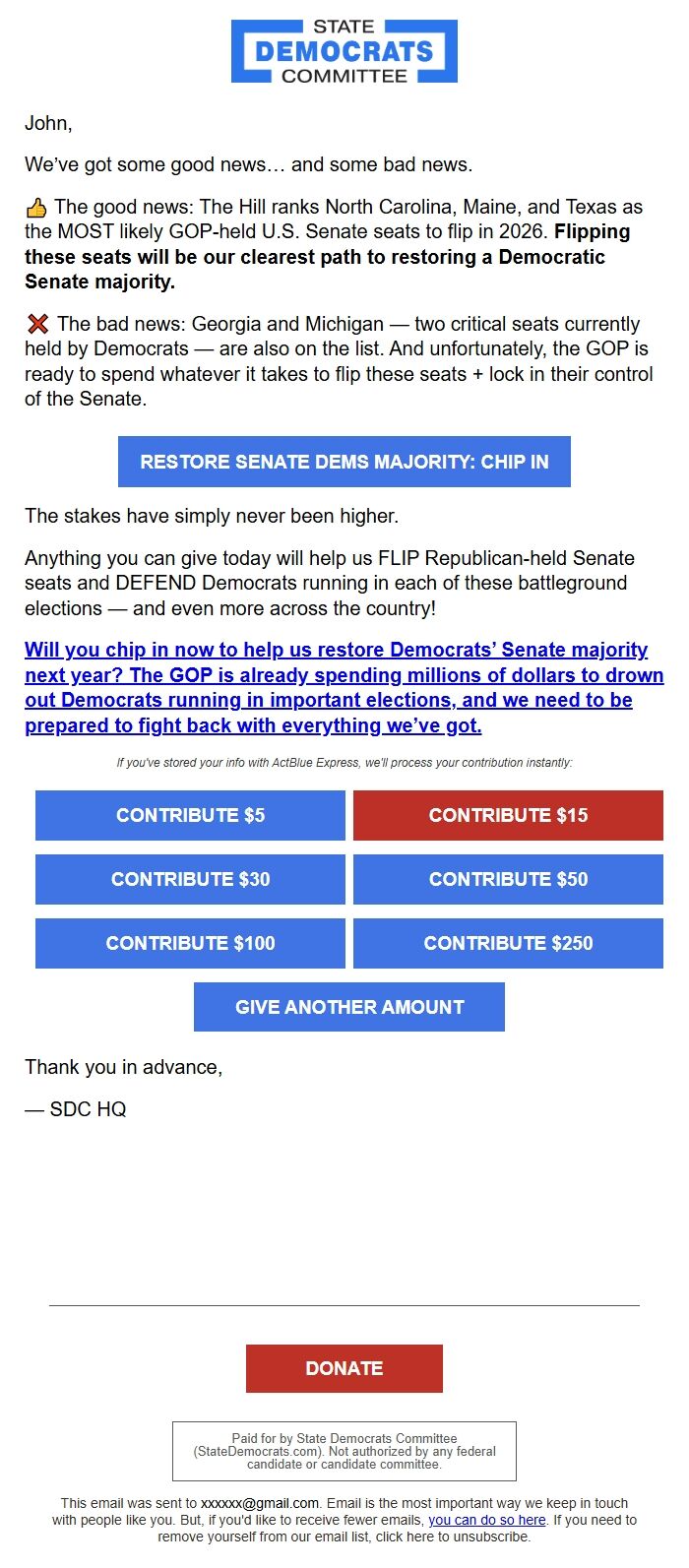This screenshot has width=689, height=1568.
Task: Open the 'you can do so here' link
Action: coord(487,1520)
